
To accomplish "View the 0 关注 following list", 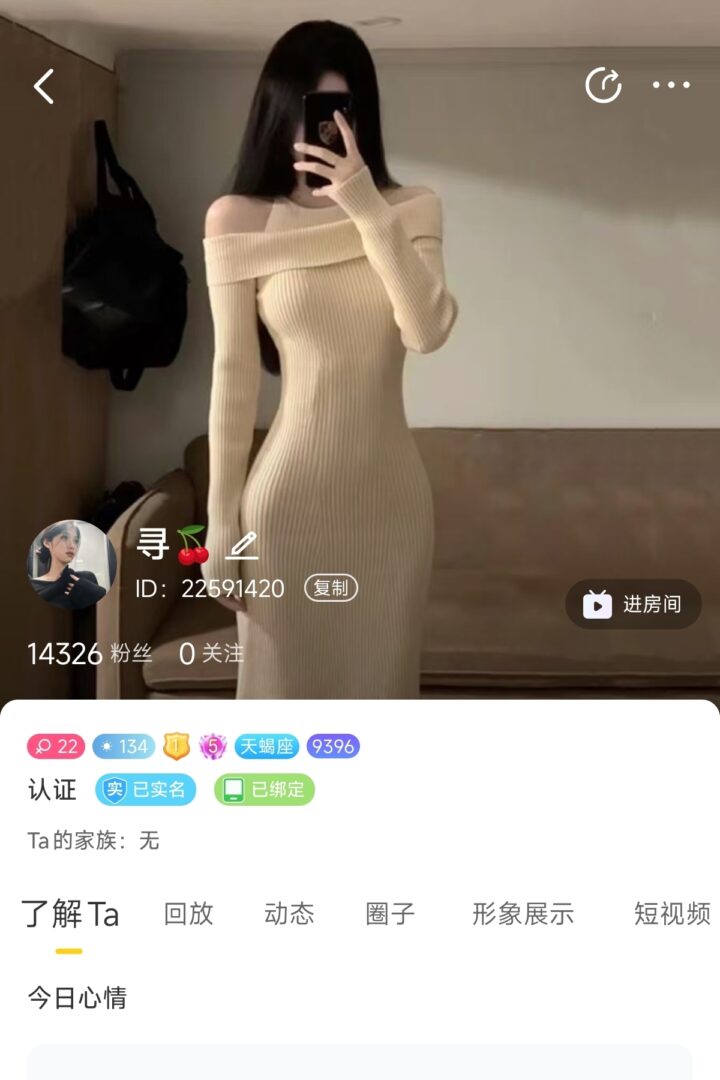I will click(211, 654).
